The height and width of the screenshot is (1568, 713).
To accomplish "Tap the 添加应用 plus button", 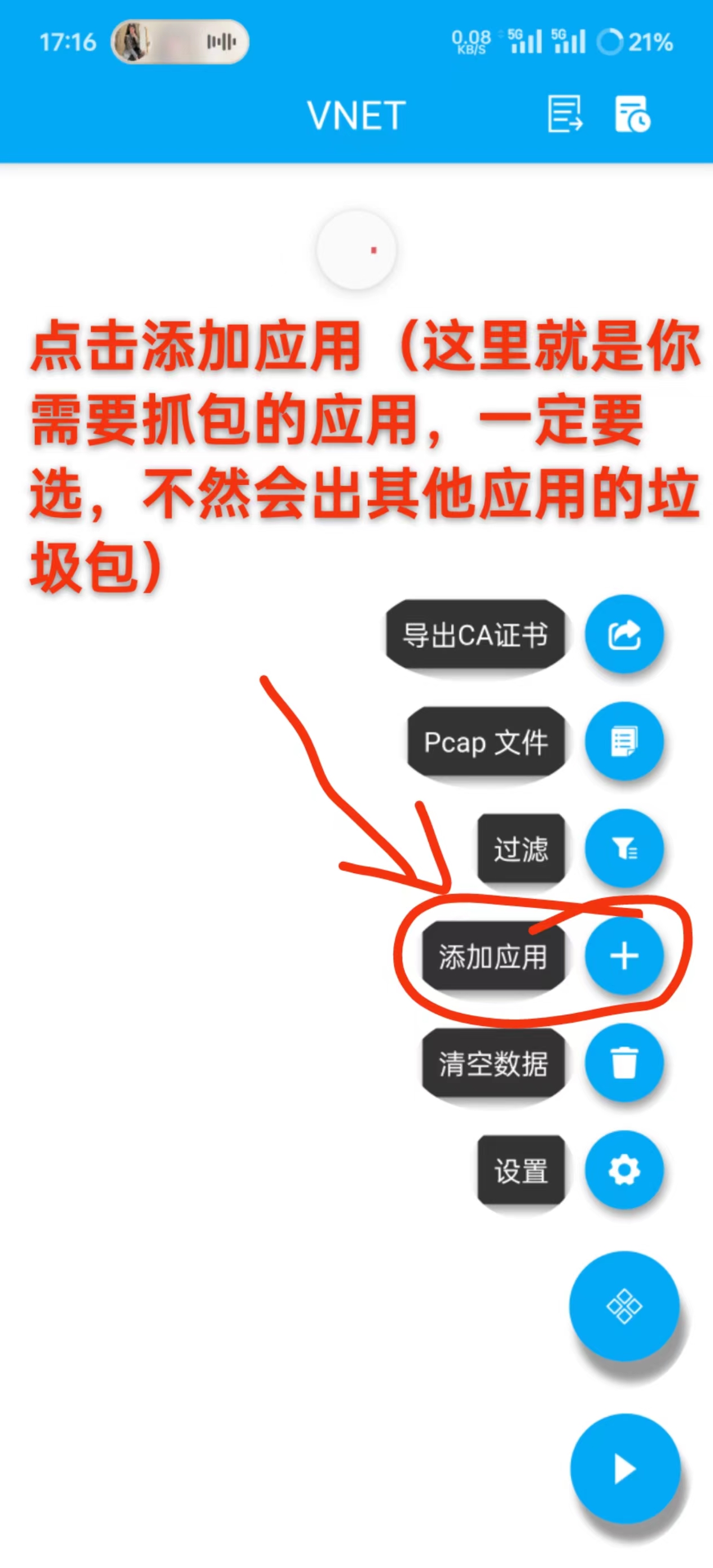I will point(624,955).
